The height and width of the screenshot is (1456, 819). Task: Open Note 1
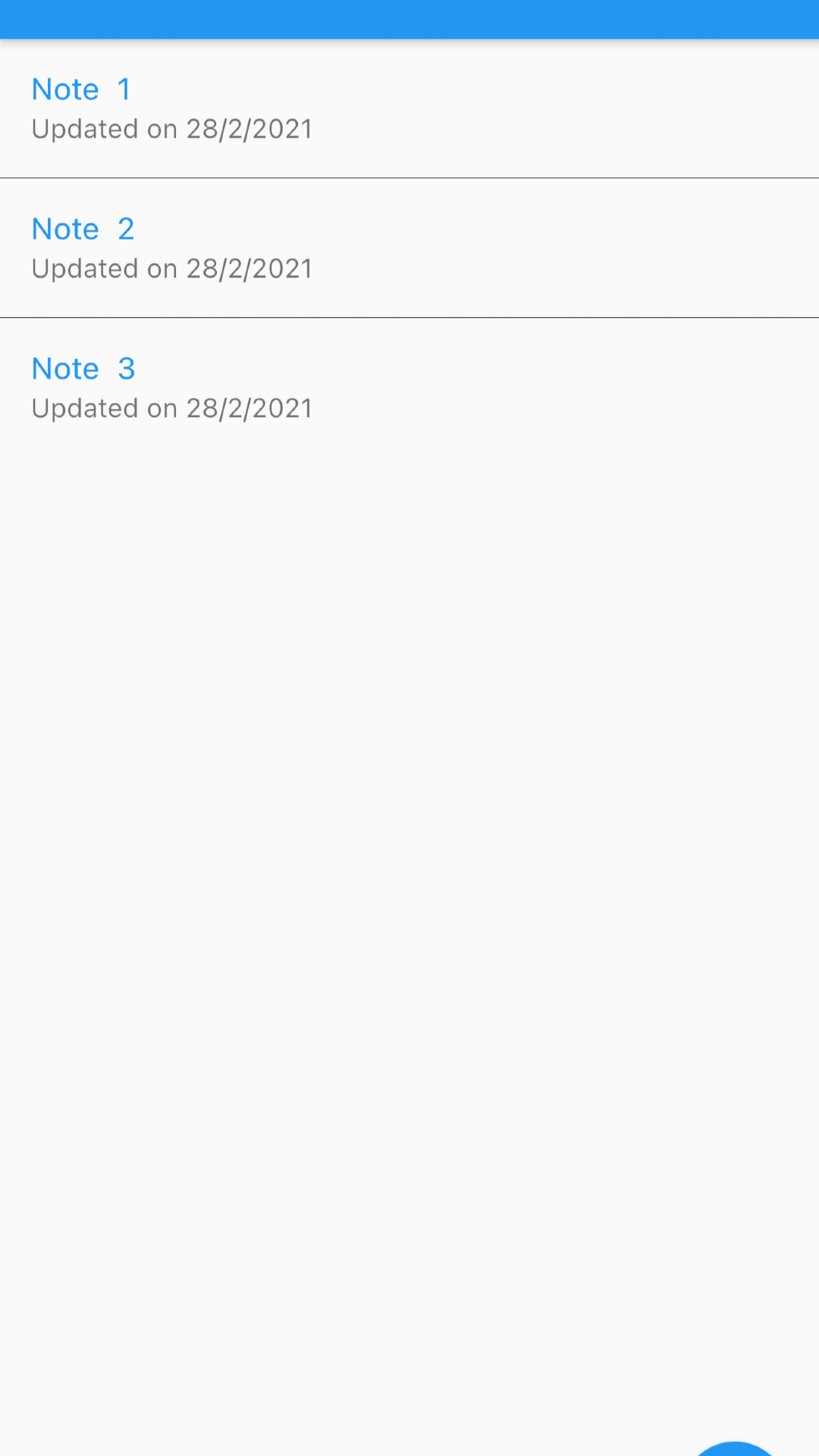(x=409, y=108)
